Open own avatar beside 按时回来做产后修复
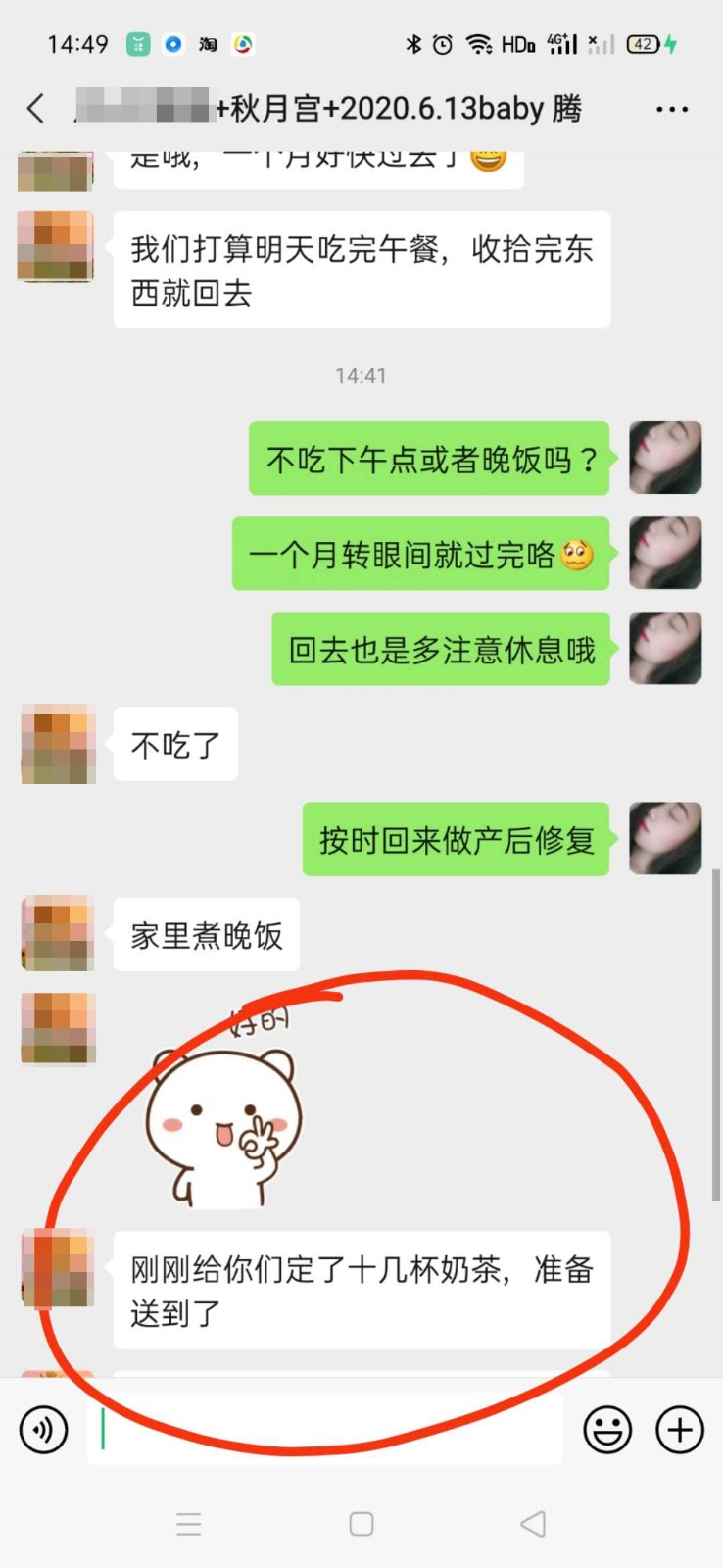 pos(665,838)
